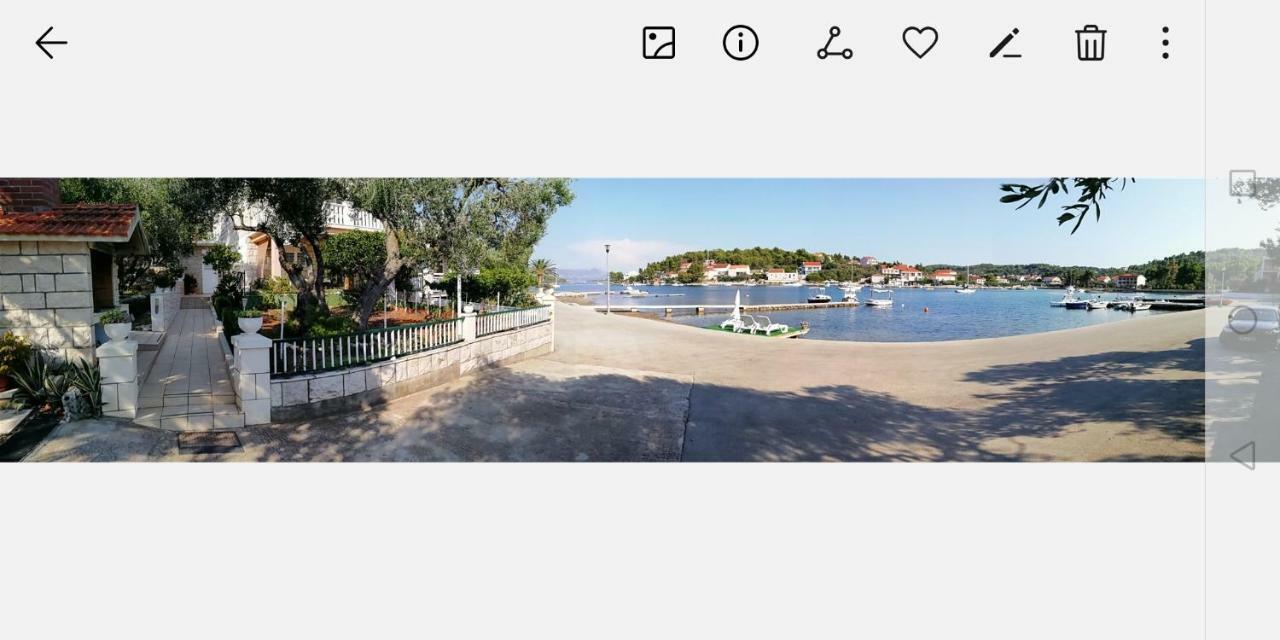Go back using the top-left arrow
Screen dimensions: 1280x640
(51, 43)
